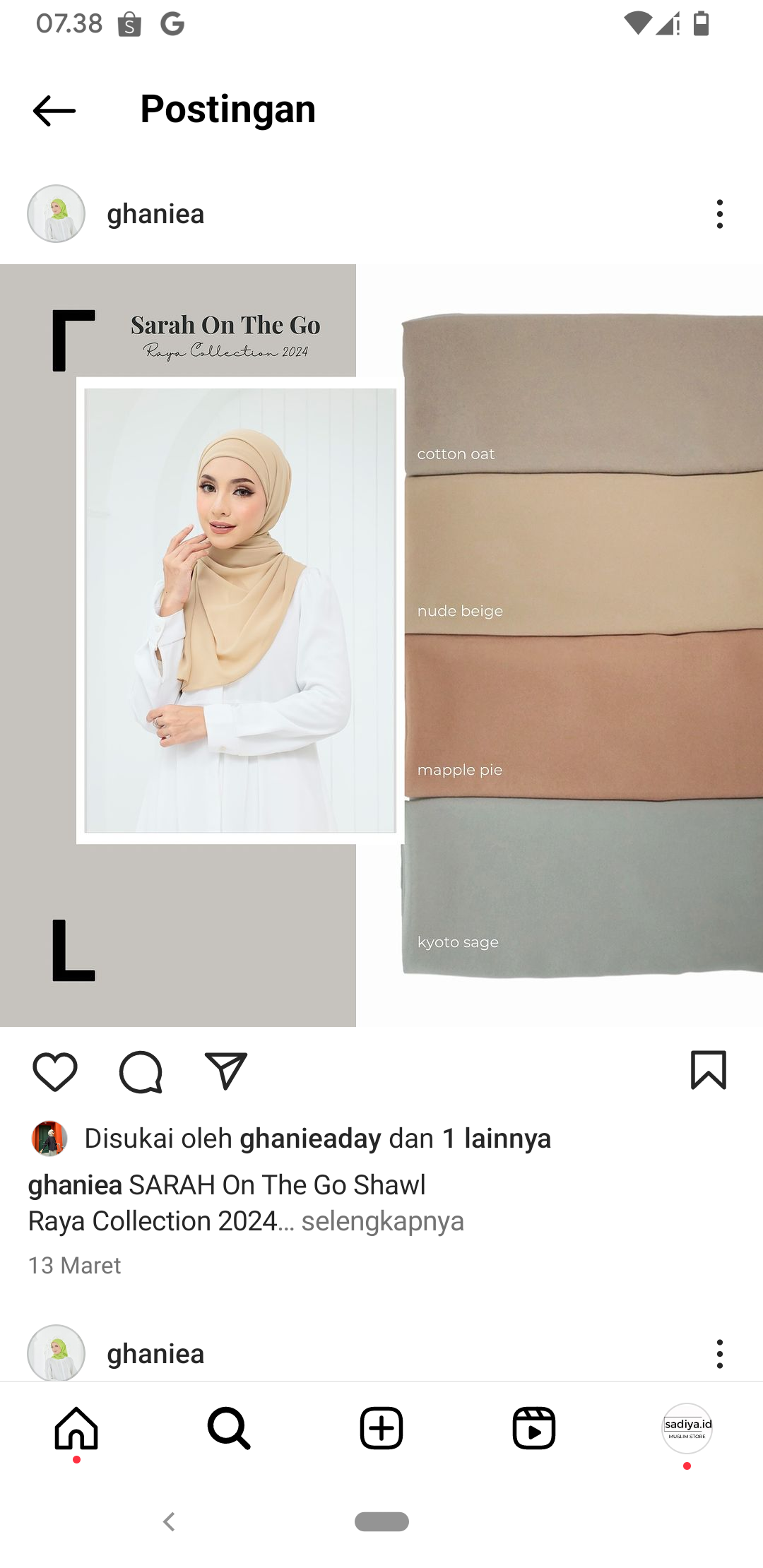Switch to the Home tab
Image resolution: width=763 pixels, height=1568 pixels.
[76, 1428]
